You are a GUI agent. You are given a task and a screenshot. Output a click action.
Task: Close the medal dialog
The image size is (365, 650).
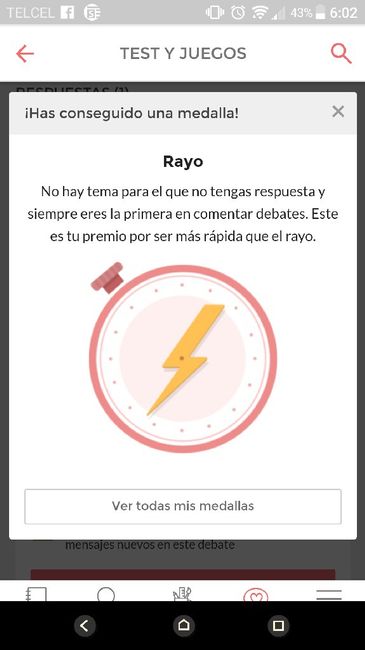click(x=338, y=112)
